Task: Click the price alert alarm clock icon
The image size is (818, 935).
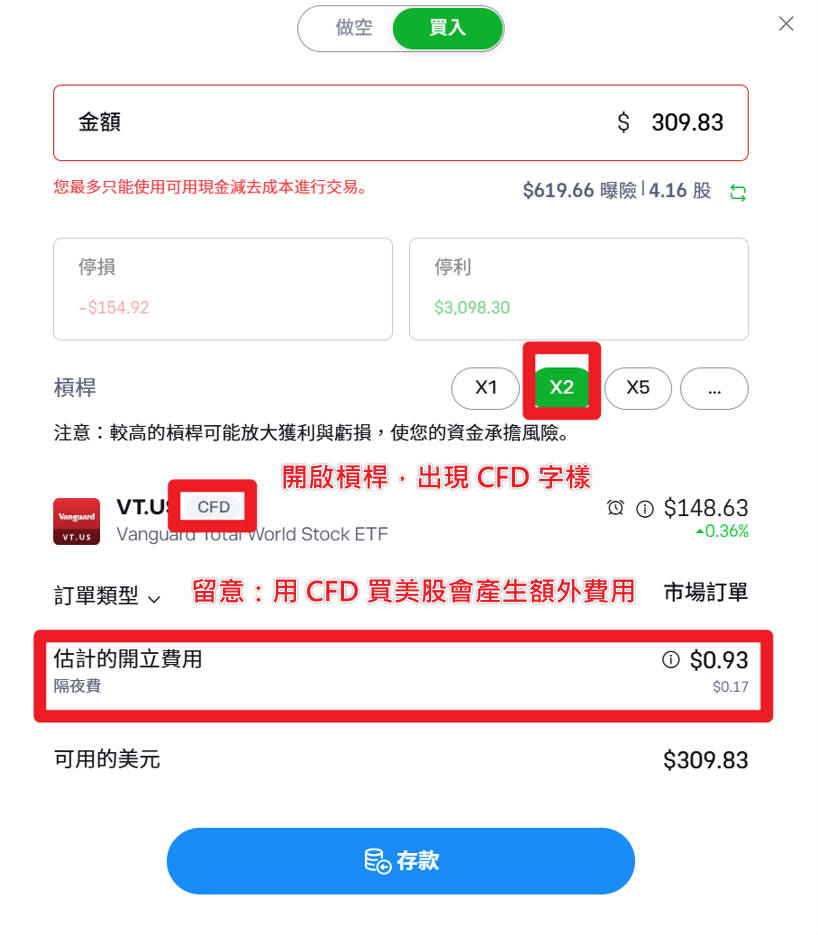Action: [x=615, y=507]
